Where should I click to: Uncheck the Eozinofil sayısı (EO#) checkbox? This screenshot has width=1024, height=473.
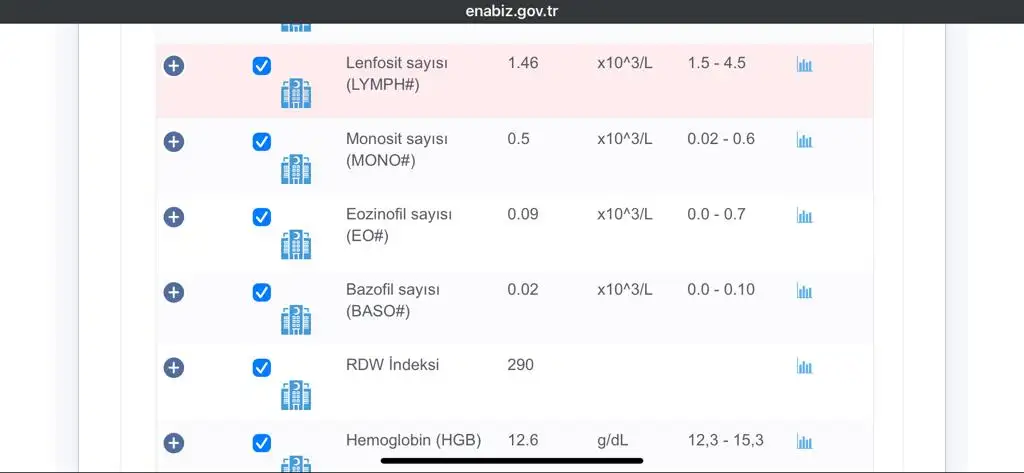pos(261,217)
